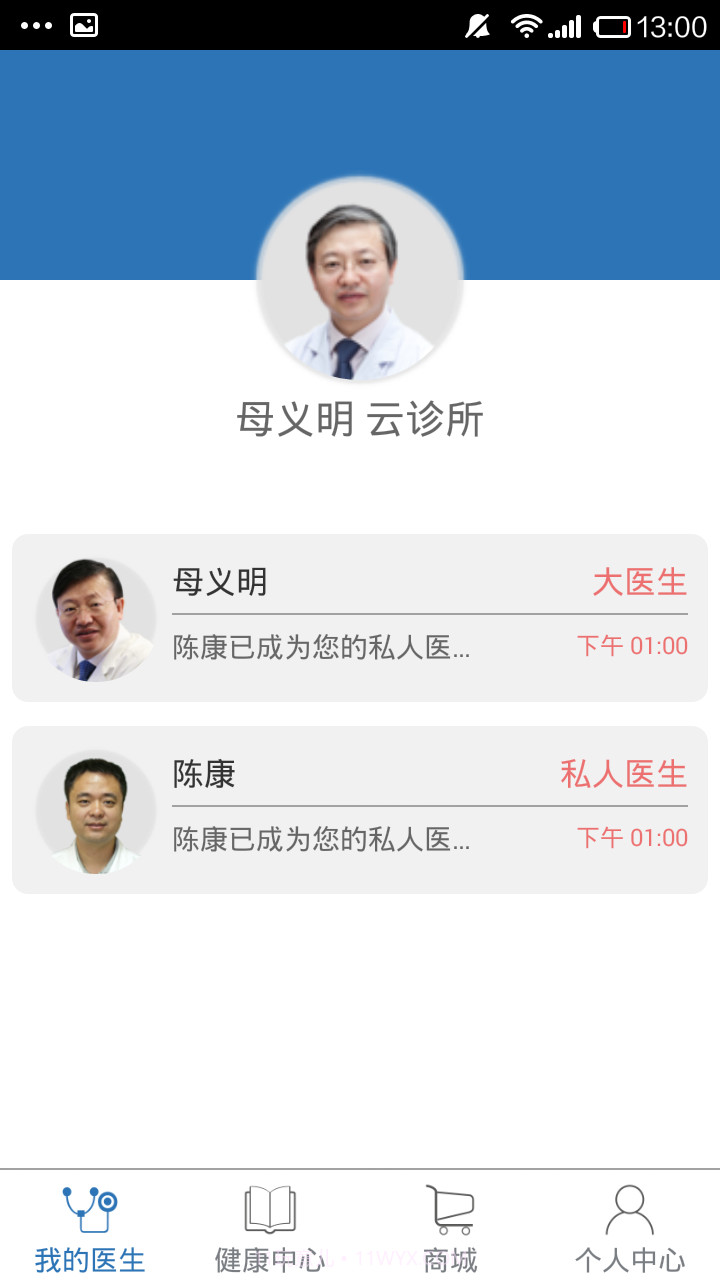The height and width of the screenshot is (1280, 720).
Task: Open the 商城 shopping cart icon
Action: coord(450,1210)
